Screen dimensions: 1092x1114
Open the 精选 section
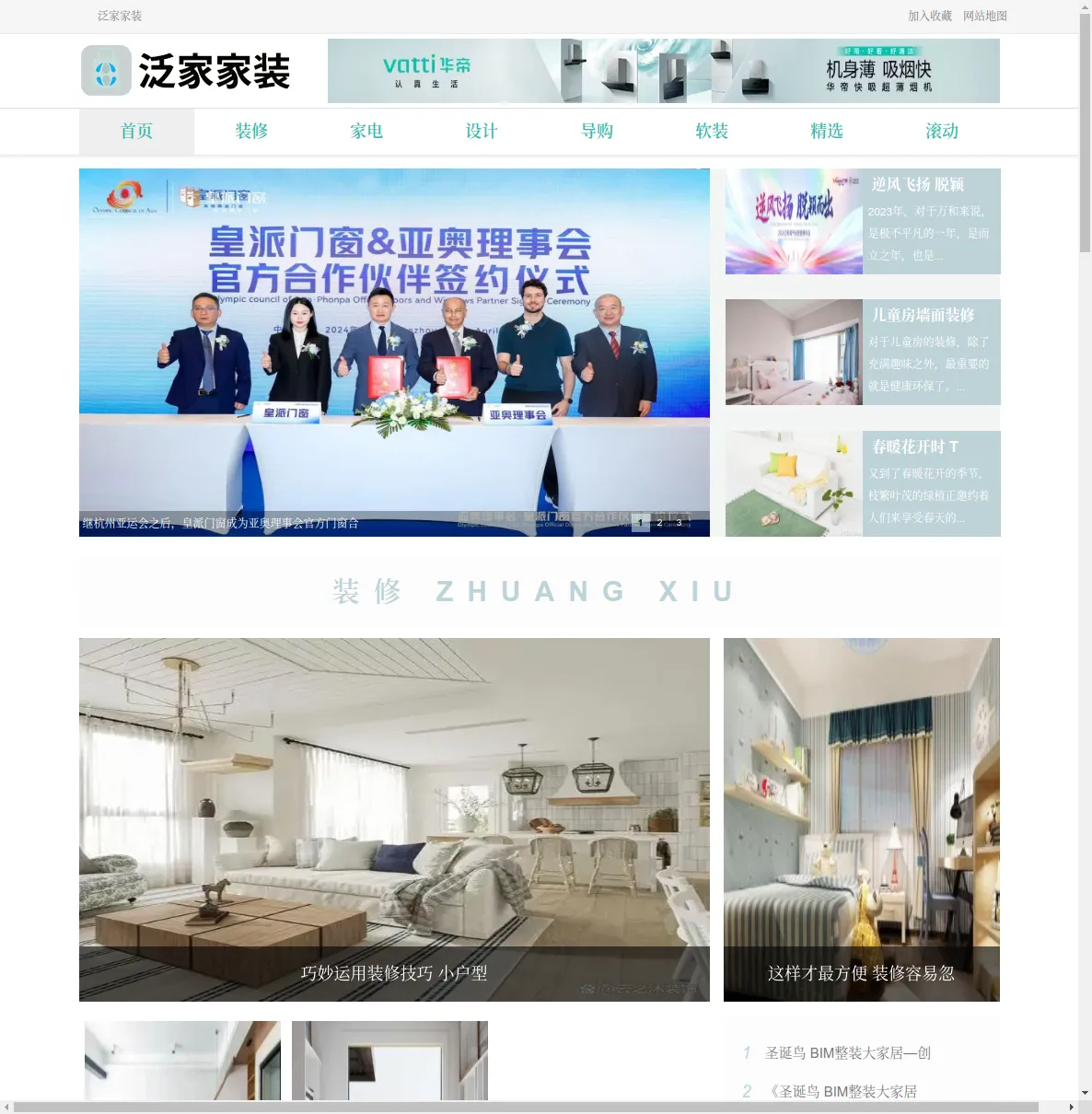click(x=827, y=131)
